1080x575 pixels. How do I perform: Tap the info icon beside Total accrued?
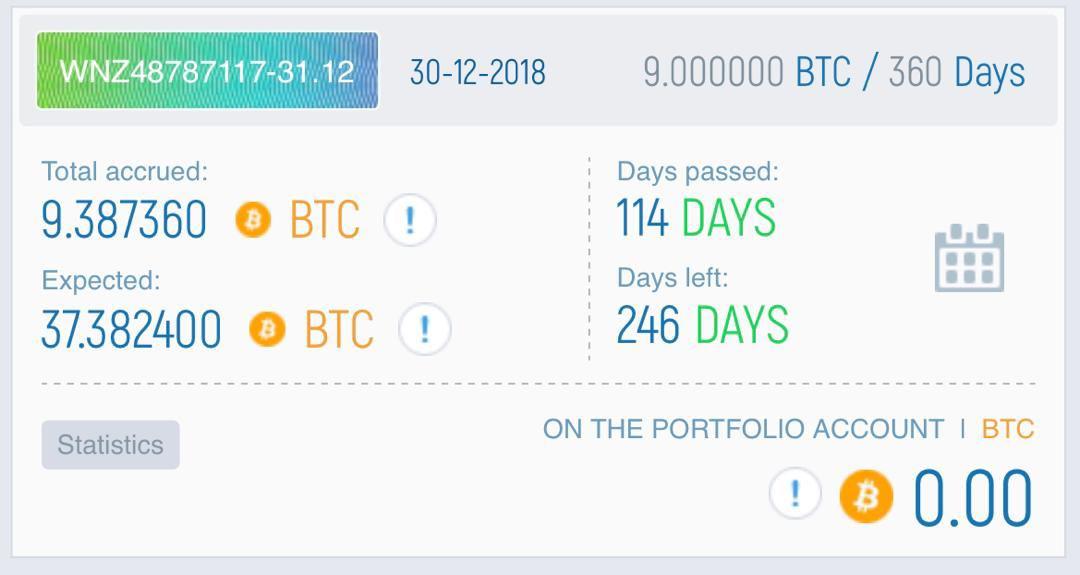[x=410, y=220]
